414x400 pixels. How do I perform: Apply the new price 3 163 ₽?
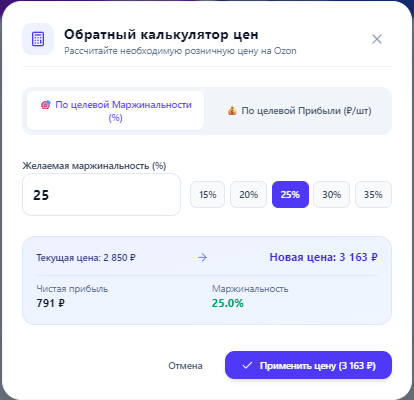tap(308, 365)
